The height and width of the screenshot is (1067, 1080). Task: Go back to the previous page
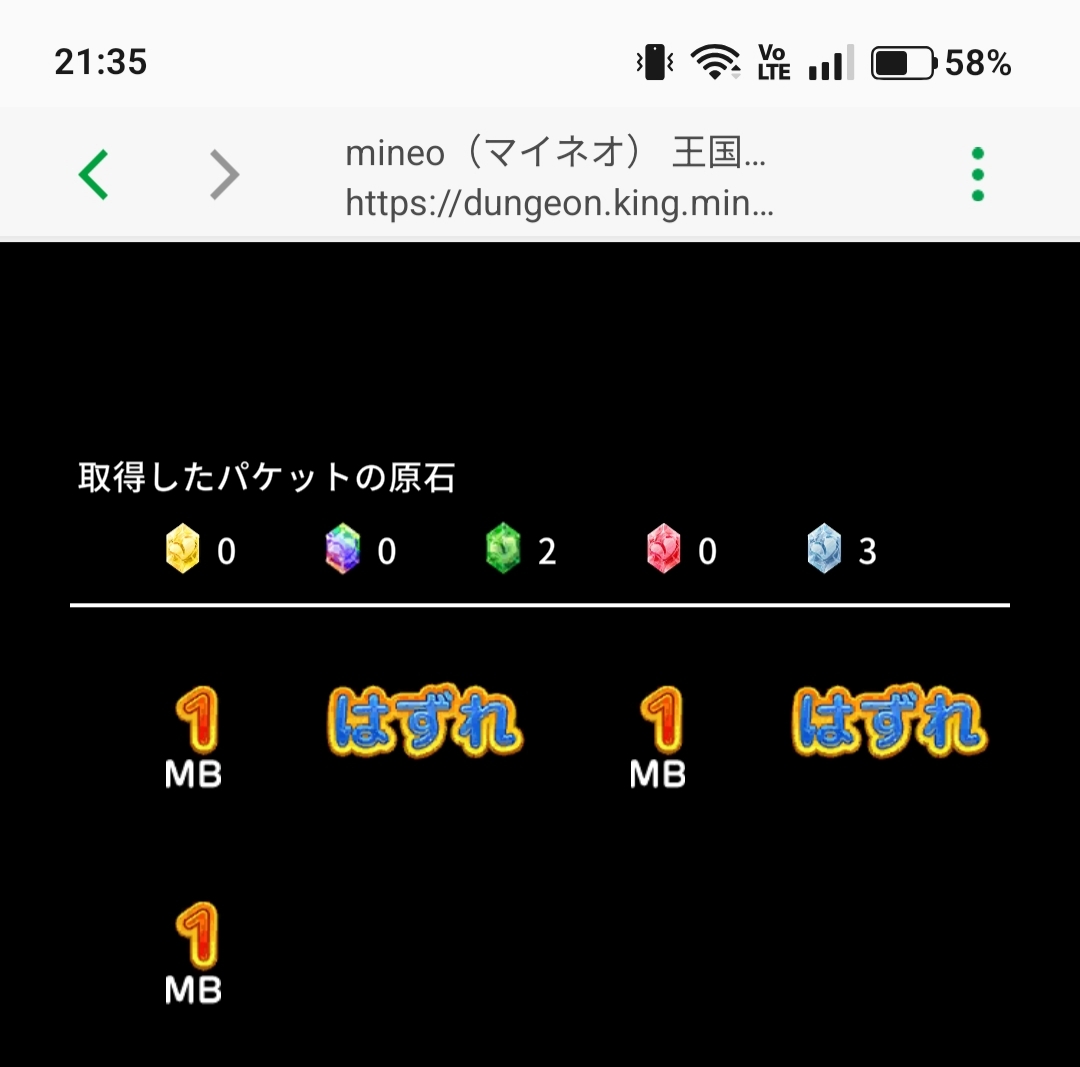click(93, 175)
